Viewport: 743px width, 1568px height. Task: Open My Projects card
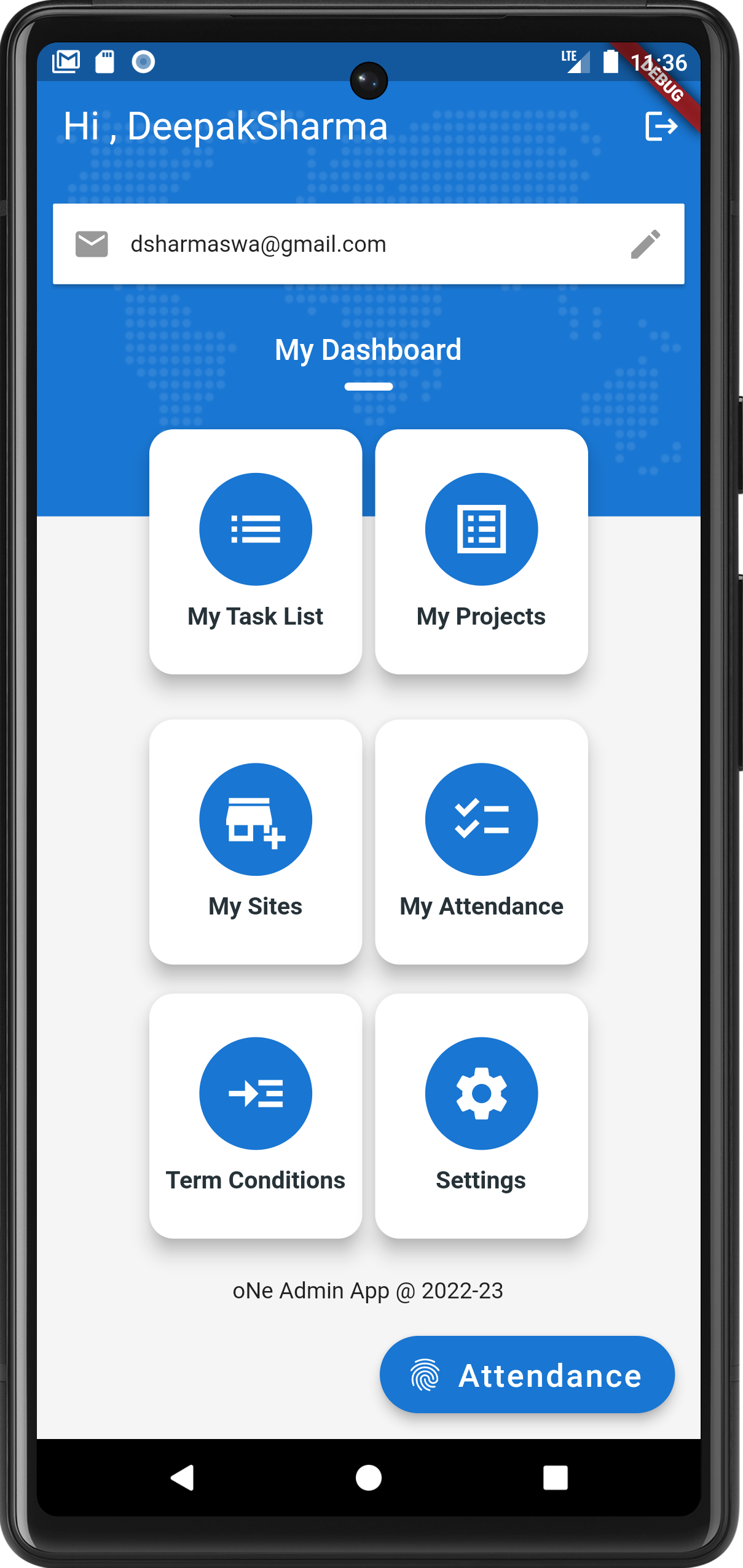click(481, 552)
